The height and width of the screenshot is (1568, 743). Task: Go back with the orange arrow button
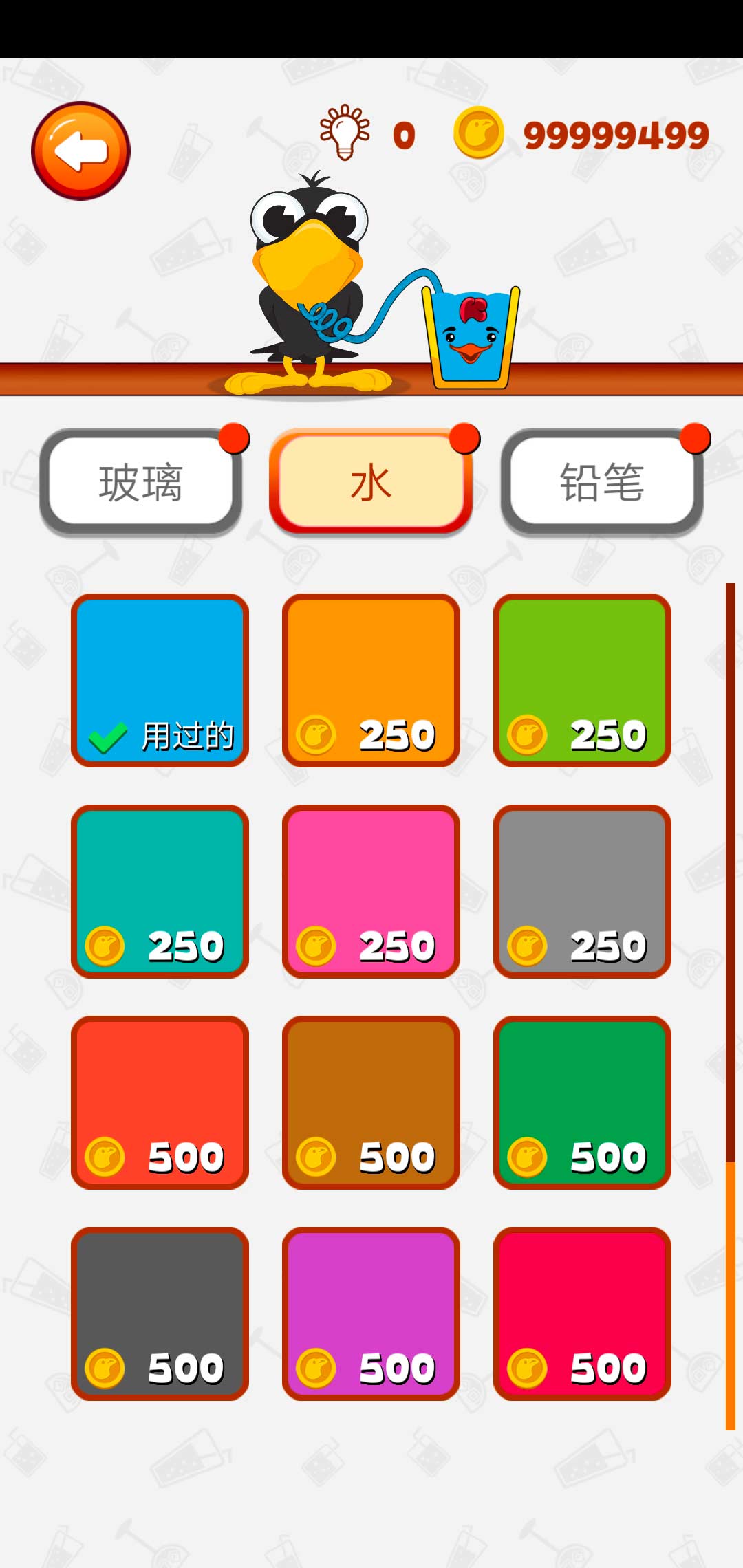click(x=80, y=151)
